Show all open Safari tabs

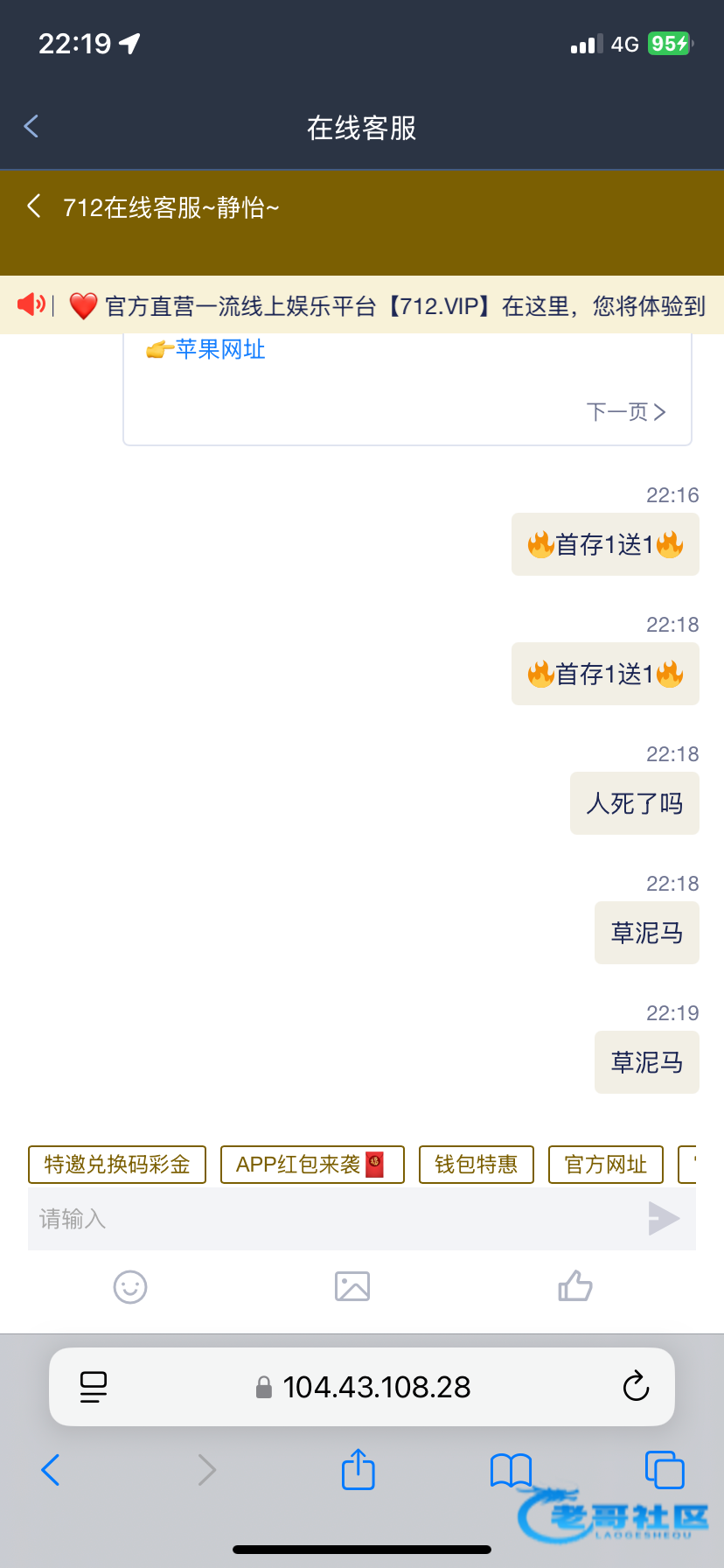point(665,1469)
